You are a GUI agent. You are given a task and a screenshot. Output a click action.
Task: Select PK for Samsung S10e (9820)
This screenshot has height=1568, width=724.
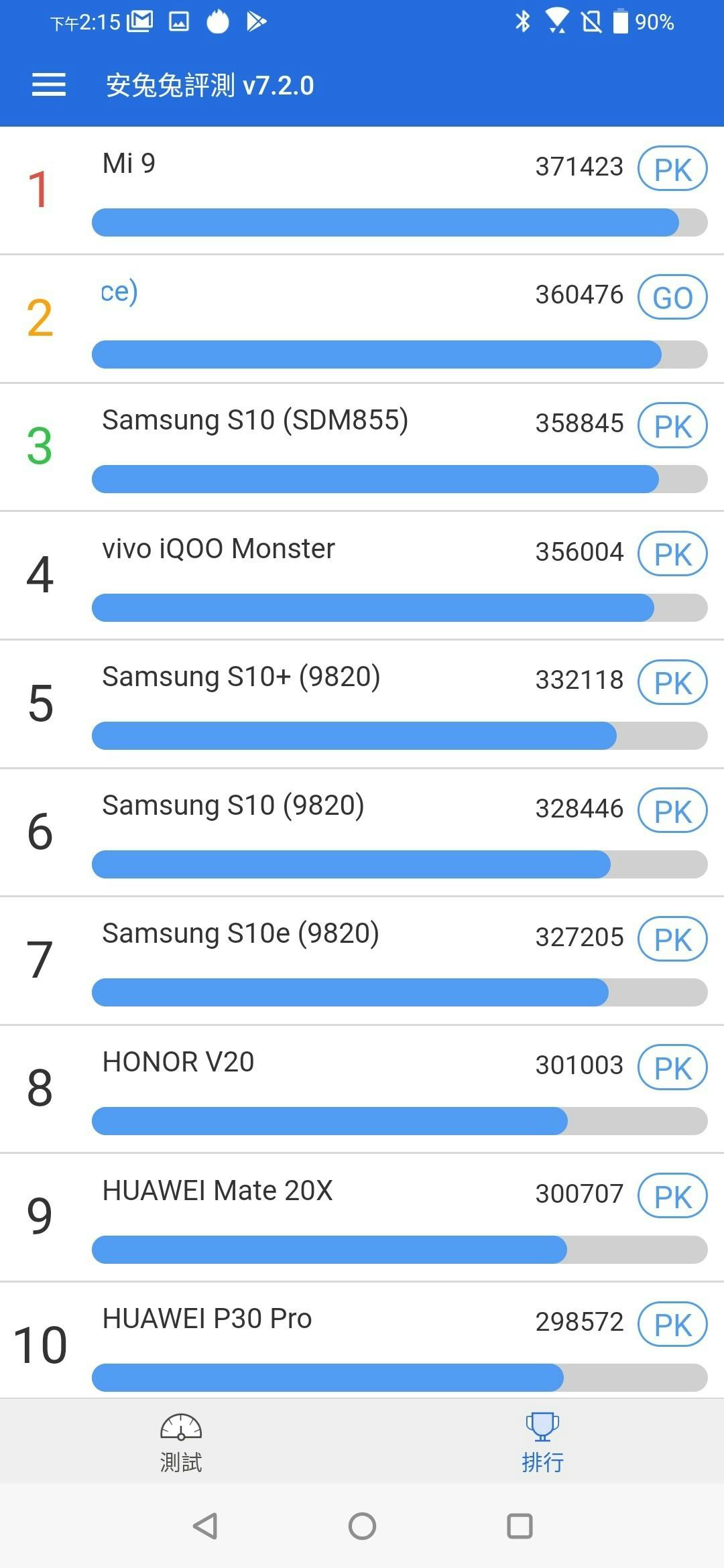pyautogui.click(x=672, y=939)
